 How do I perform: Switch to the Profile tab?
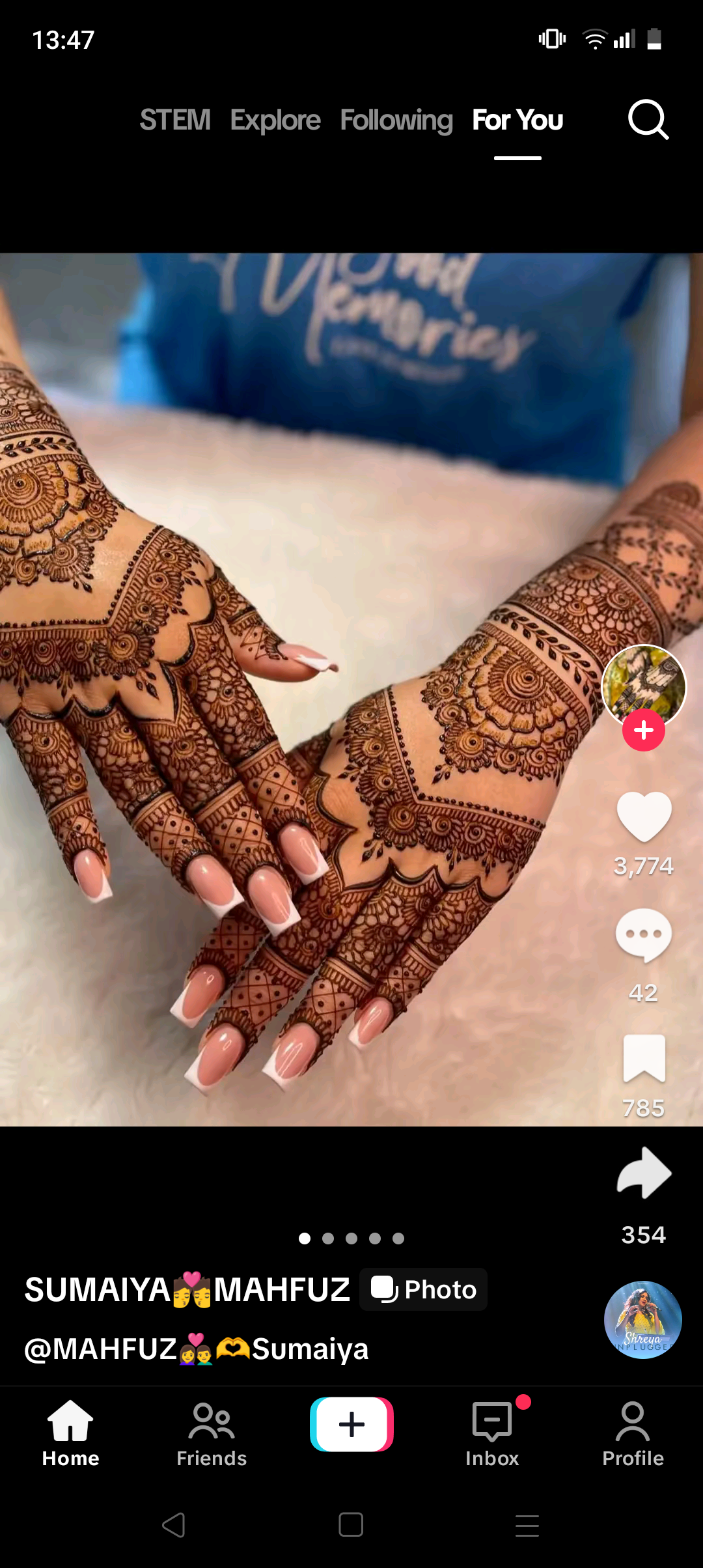tap(633, 1433)
